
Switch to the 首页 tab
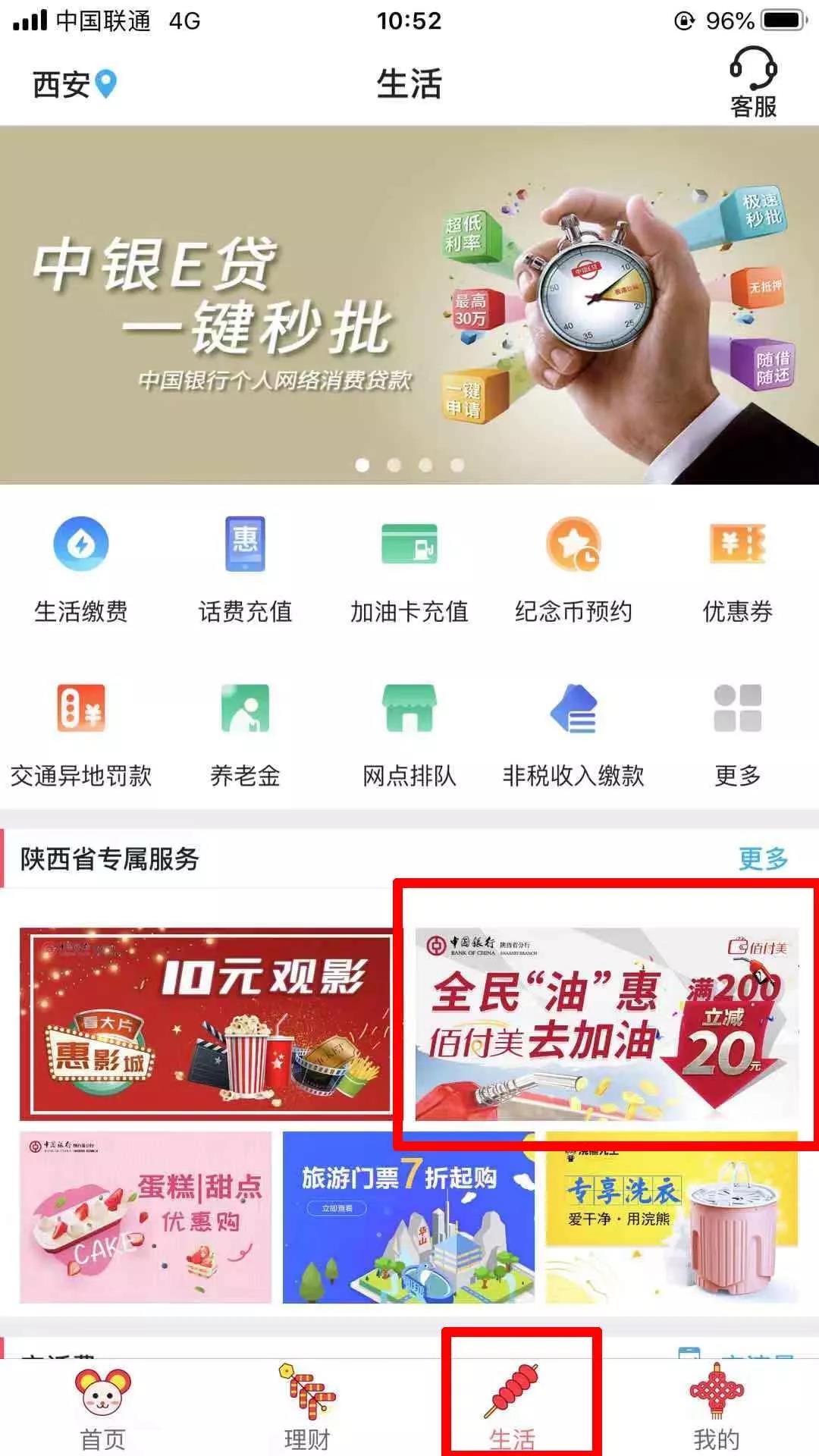tap(102, 1409)
